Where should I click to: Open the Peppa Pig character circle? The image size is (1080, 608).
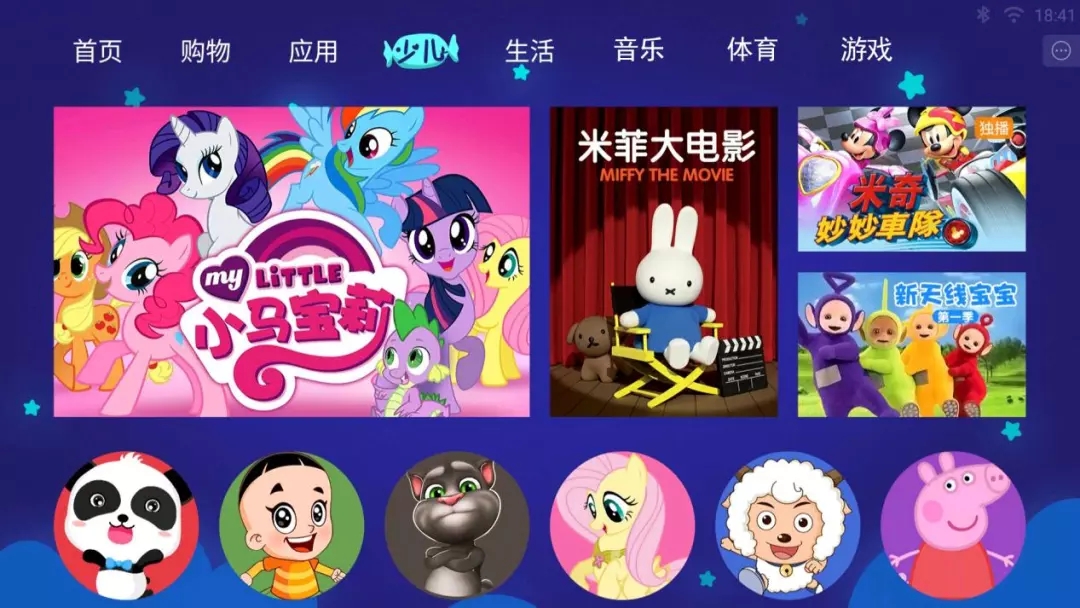pos(952,525)
